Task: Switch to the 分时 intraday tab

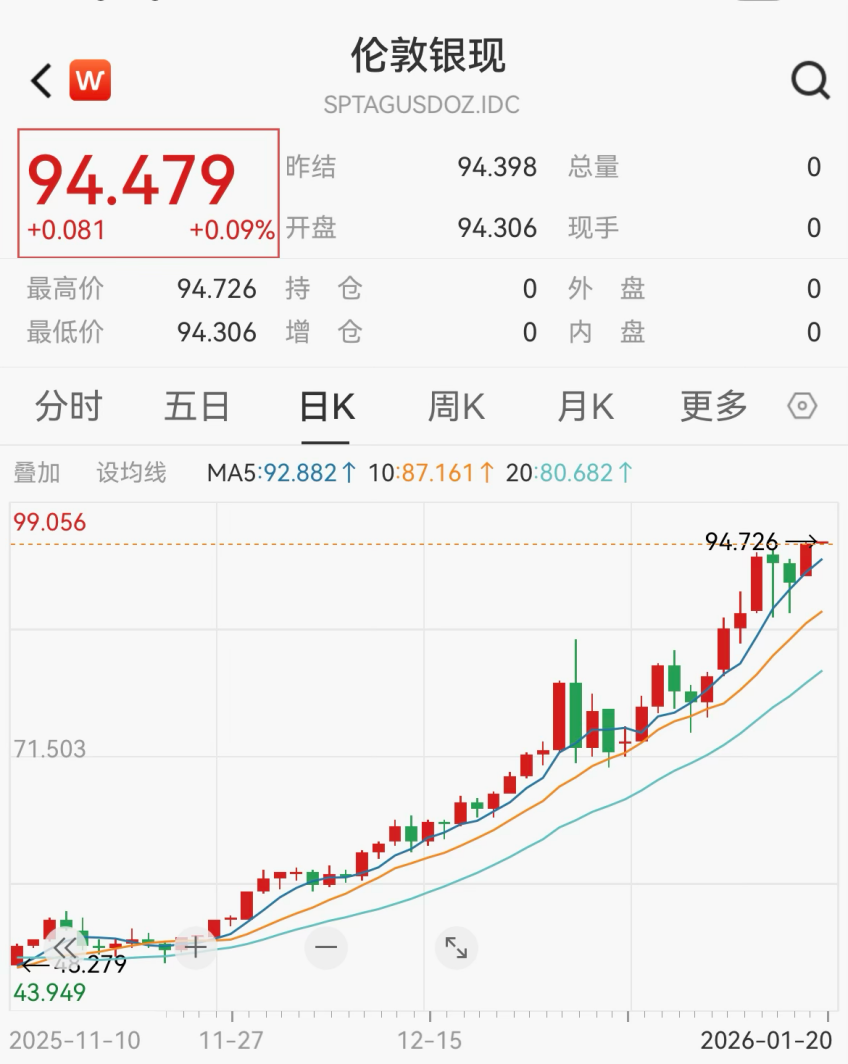Action: click(x=68, y=406)
